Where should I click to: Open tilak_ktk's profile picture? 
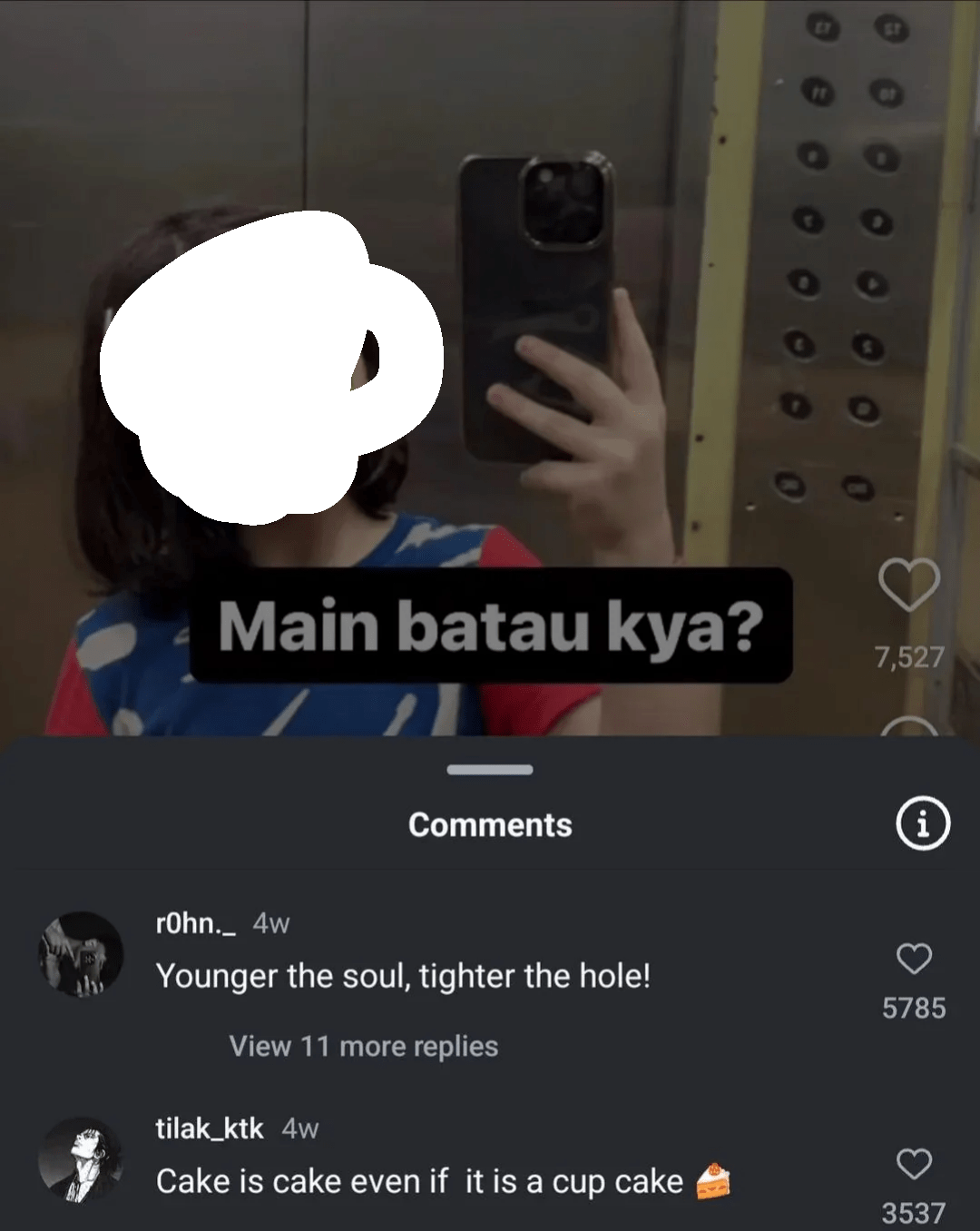(81, 1159)
